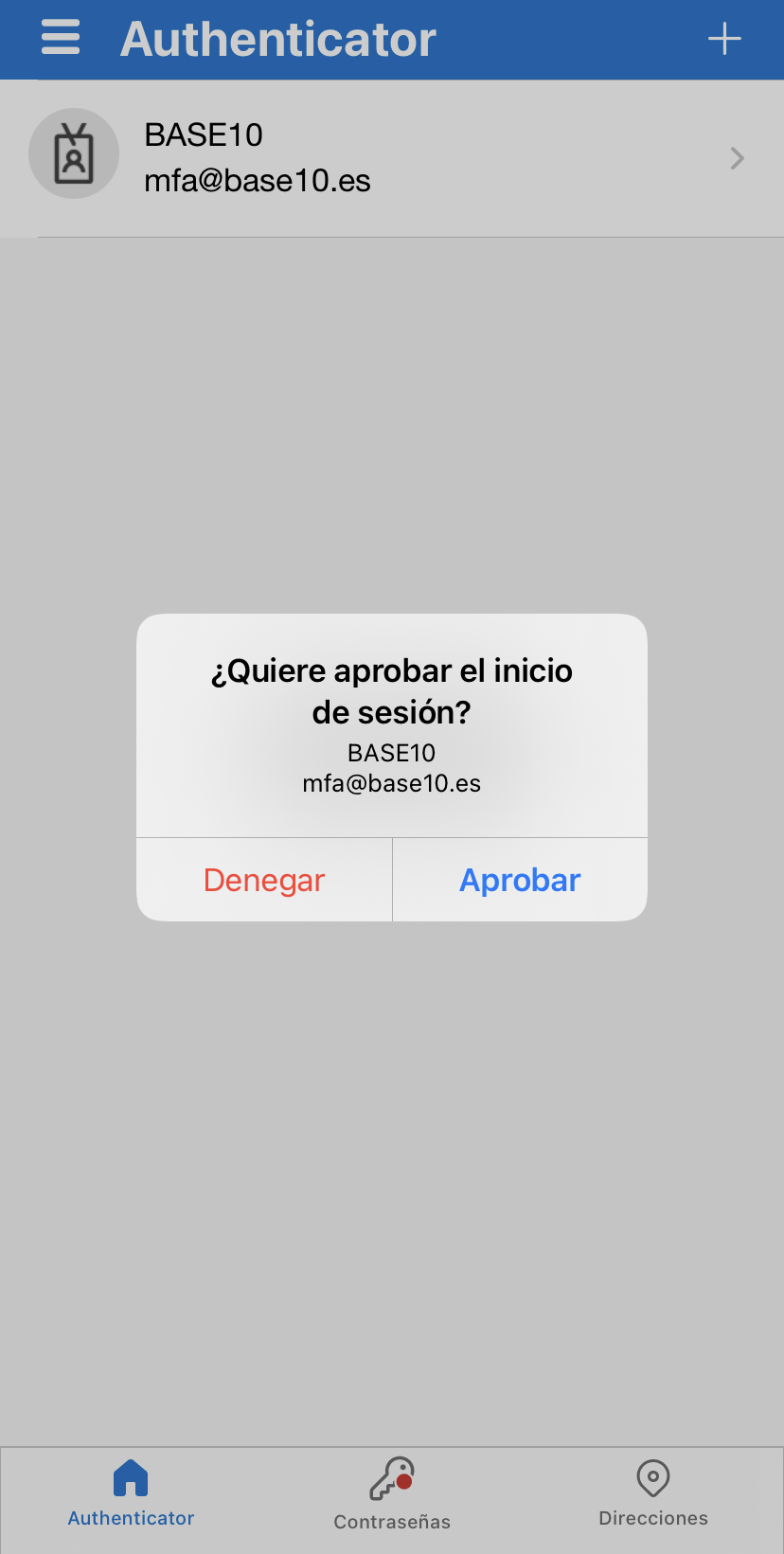Deny the sign-in with Denegar

click(x=264, y=880)
